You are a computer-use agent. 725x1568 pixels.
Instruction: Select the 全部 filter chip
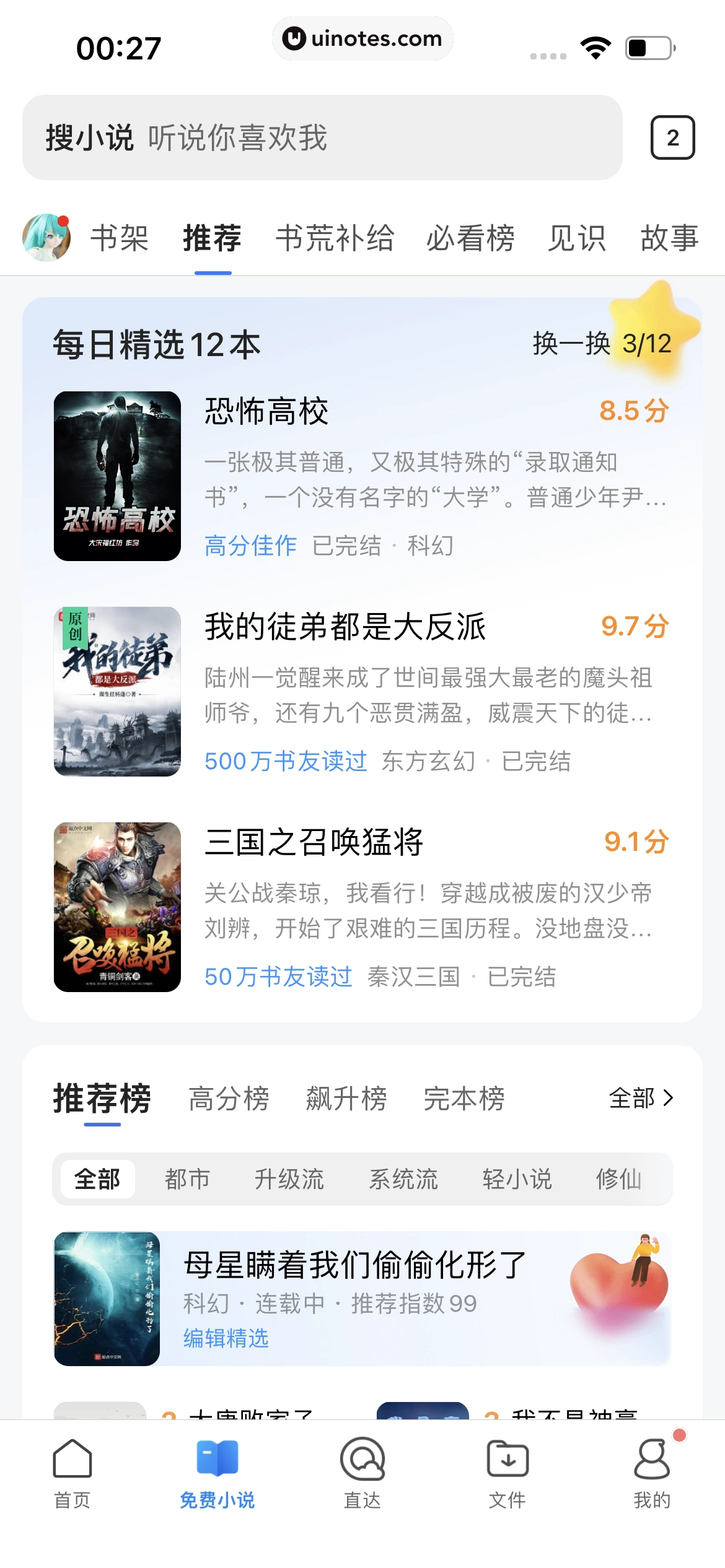coord(97,1179)
